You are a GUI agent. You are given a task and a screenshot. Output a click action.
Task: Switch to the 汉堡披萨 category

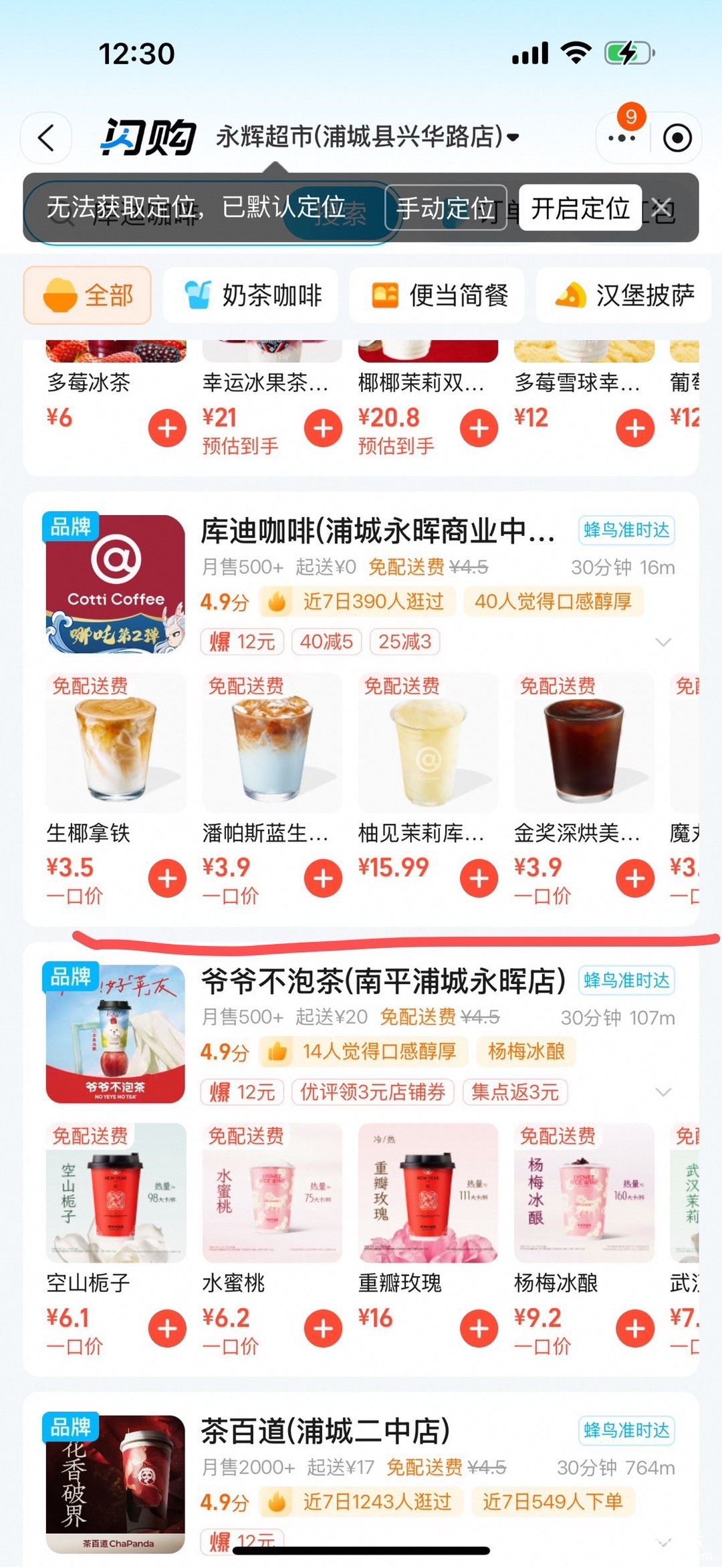coord(624,295)
